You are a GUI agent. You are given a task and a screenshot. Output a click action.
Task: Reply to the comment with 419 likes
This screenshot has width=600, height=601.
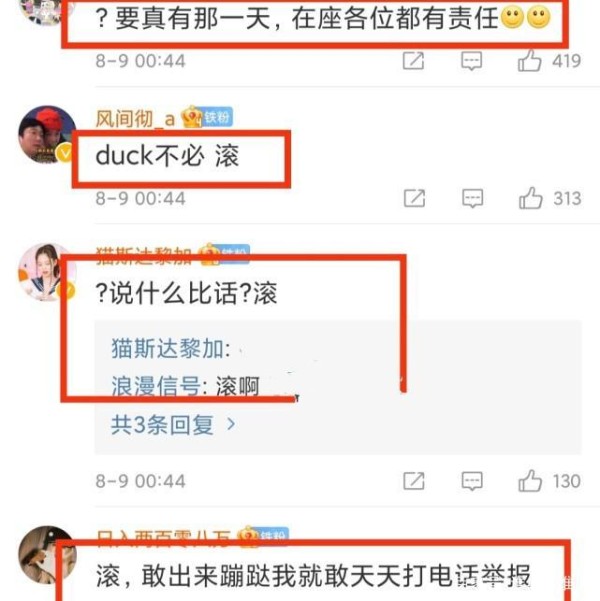471,61
